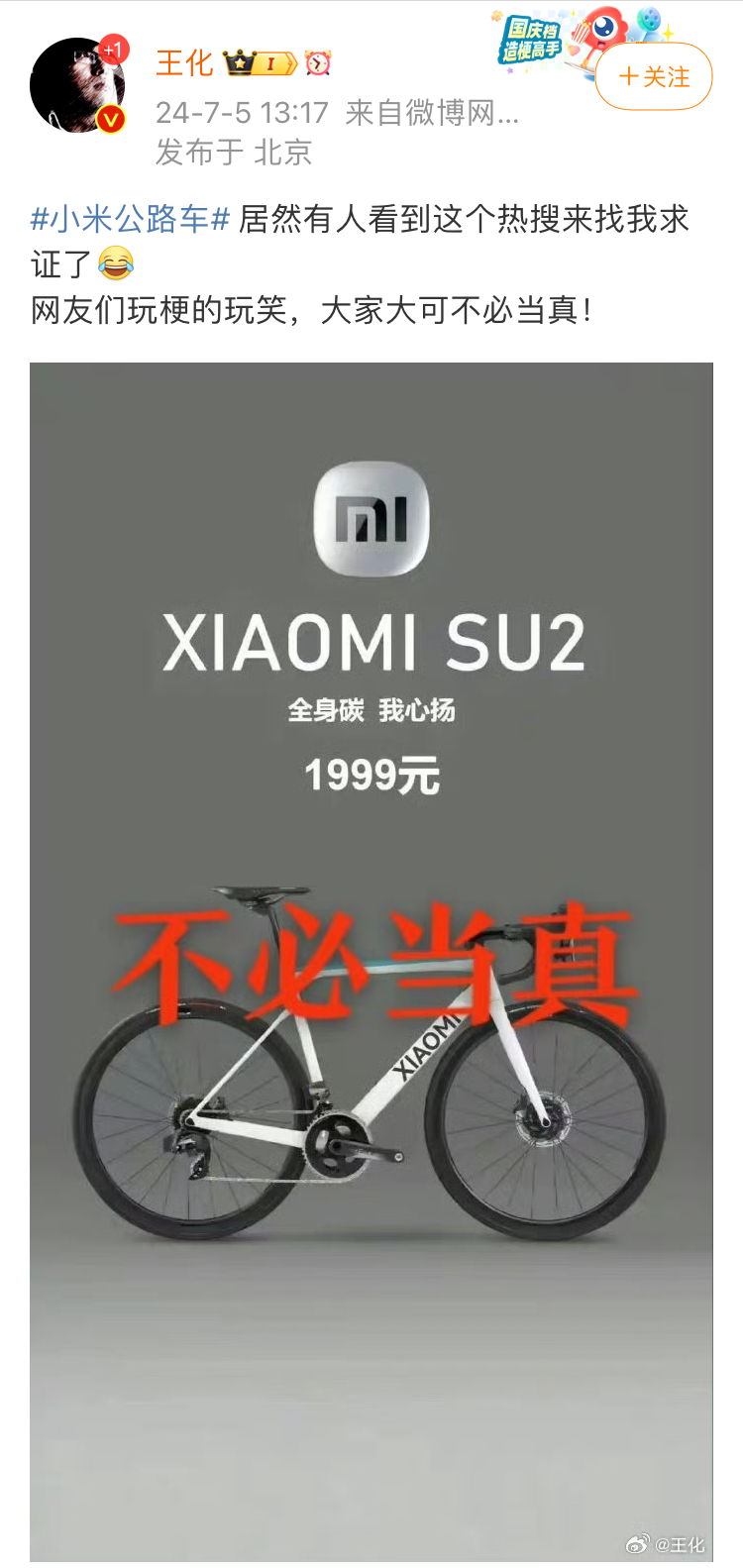Viewport: 743px width, 1568px height.
Task: Open the username 王化 profile link
Action: (184, 63)
